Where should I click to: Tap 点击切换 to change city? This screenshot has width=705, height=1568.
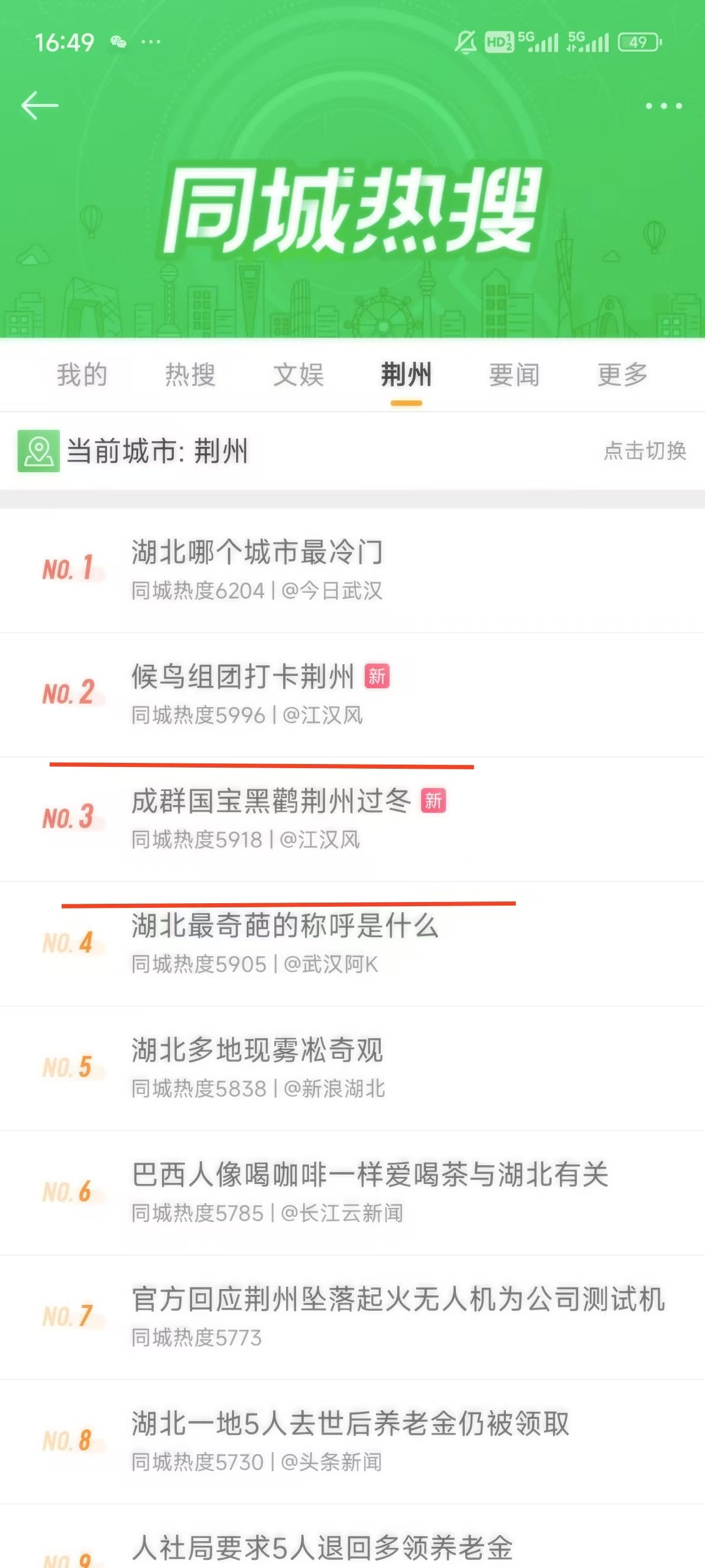click(644, 451)
